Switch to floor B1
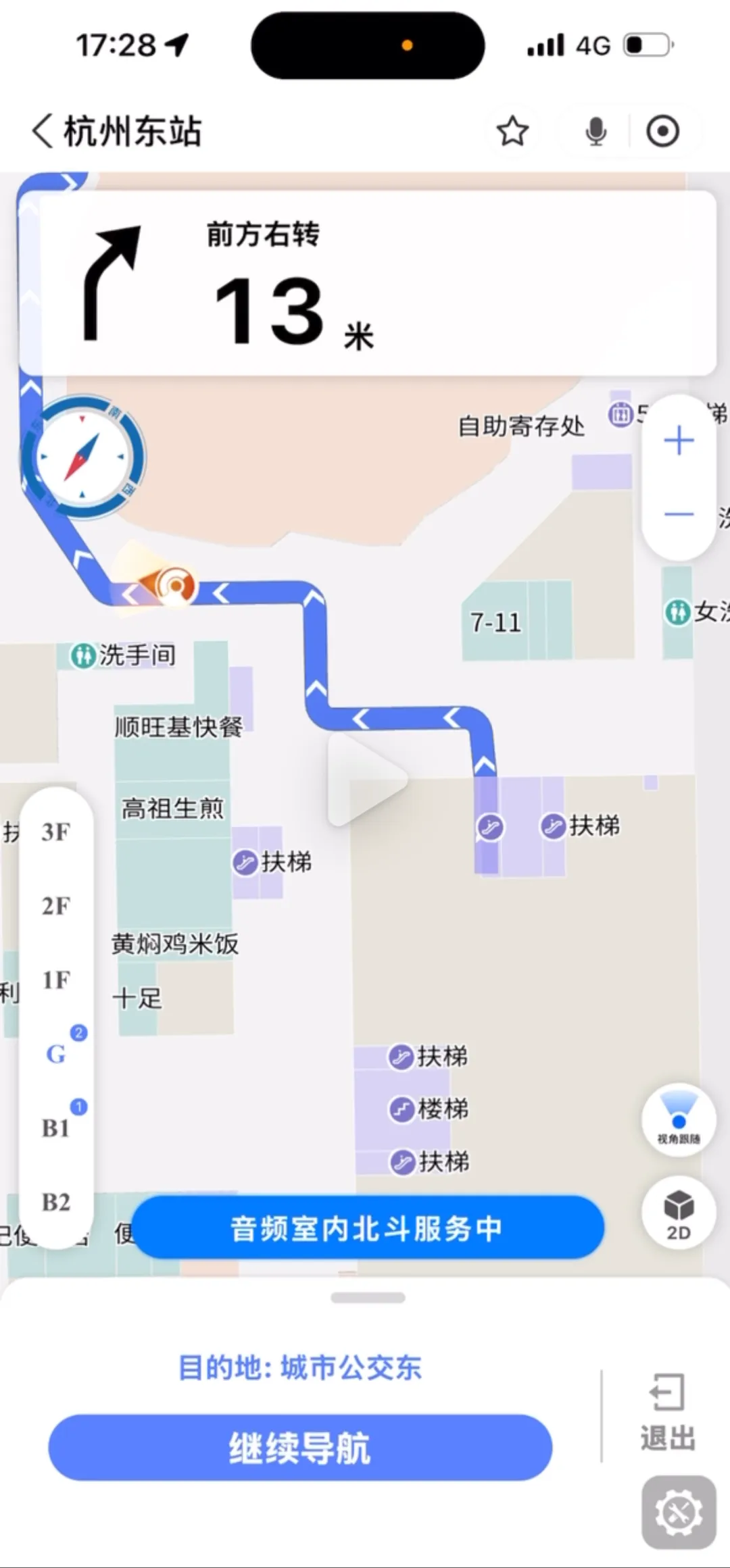This screenshot has width=730, height=1568. (x=55, y=1128)
